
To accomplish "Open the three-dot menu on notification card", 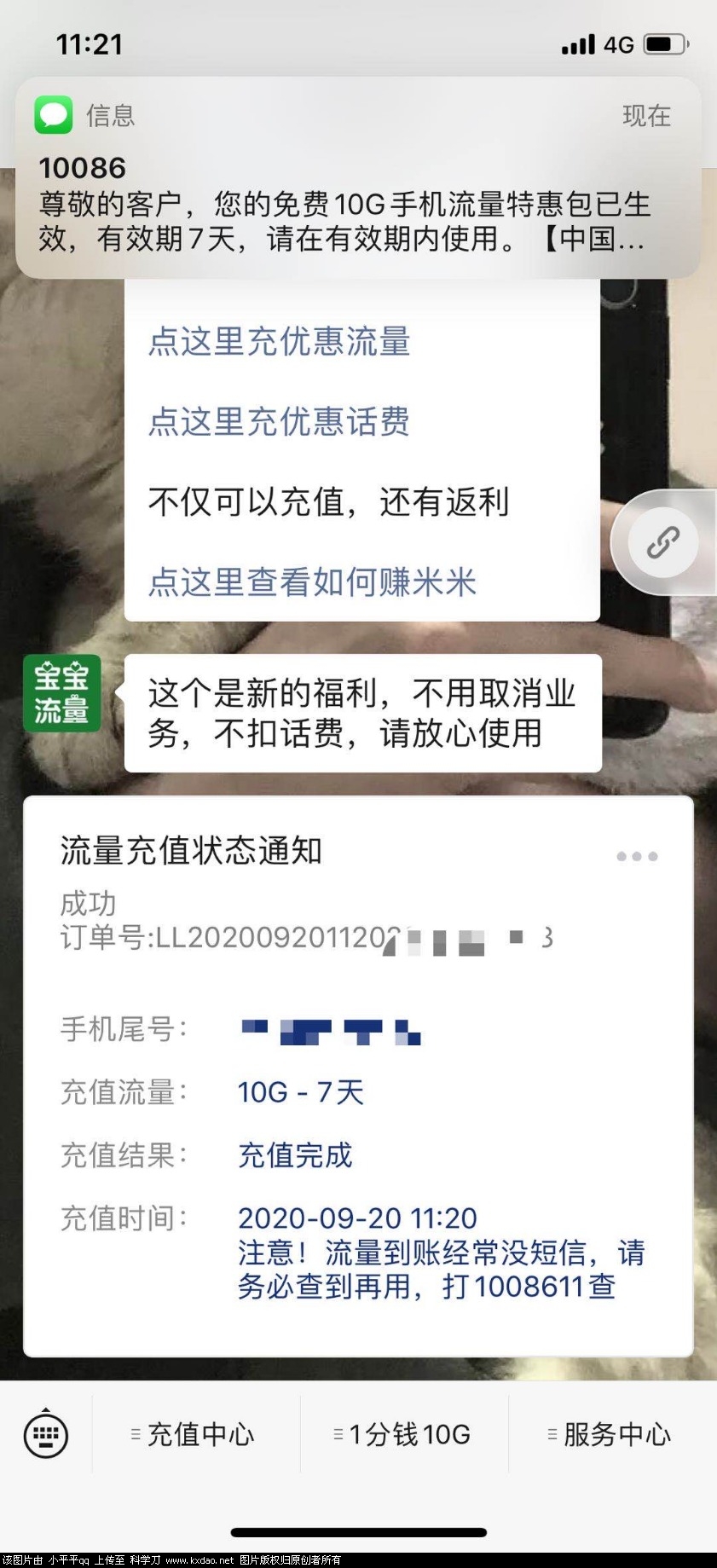I will [637, 856].
